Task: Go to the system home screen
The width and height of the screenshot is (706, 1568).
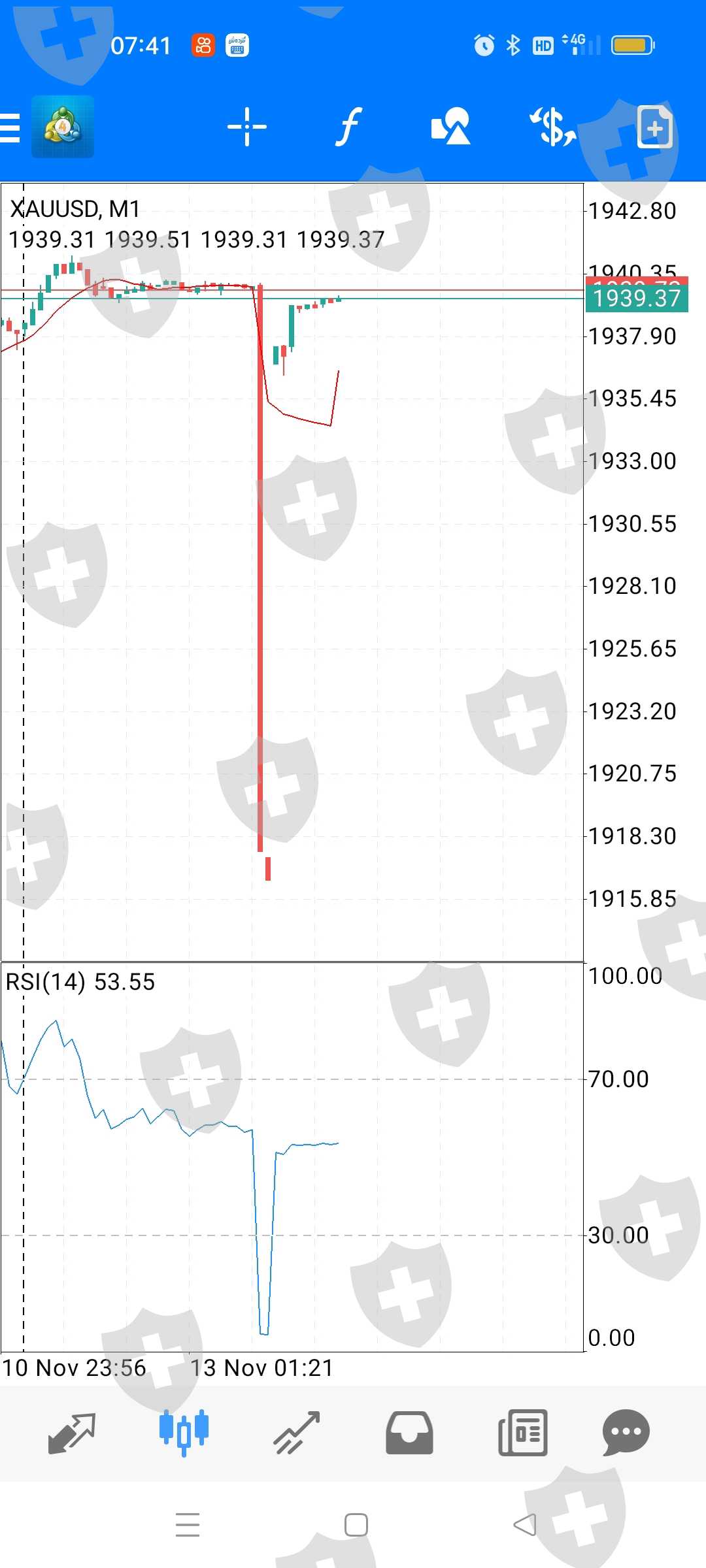Action: tap(356, 1525)
